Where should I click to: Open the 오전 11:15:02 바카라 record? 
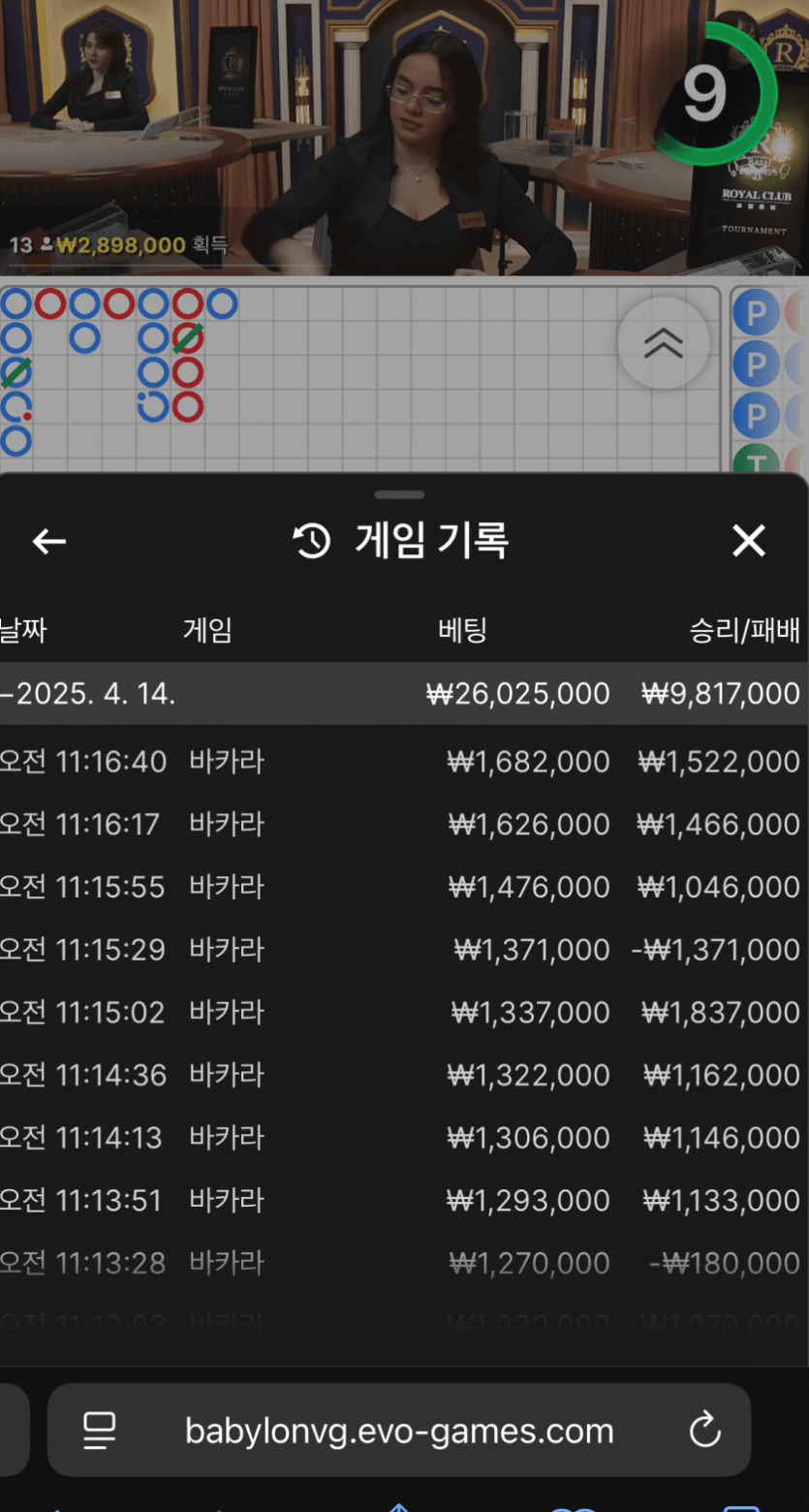pos(404,1013)
